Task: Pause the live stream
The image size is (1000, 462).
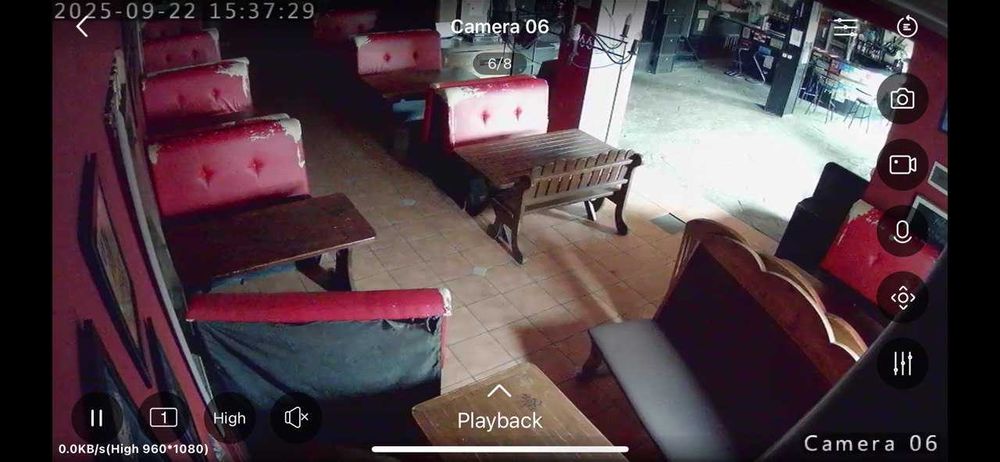Action: tap(97, 418)
